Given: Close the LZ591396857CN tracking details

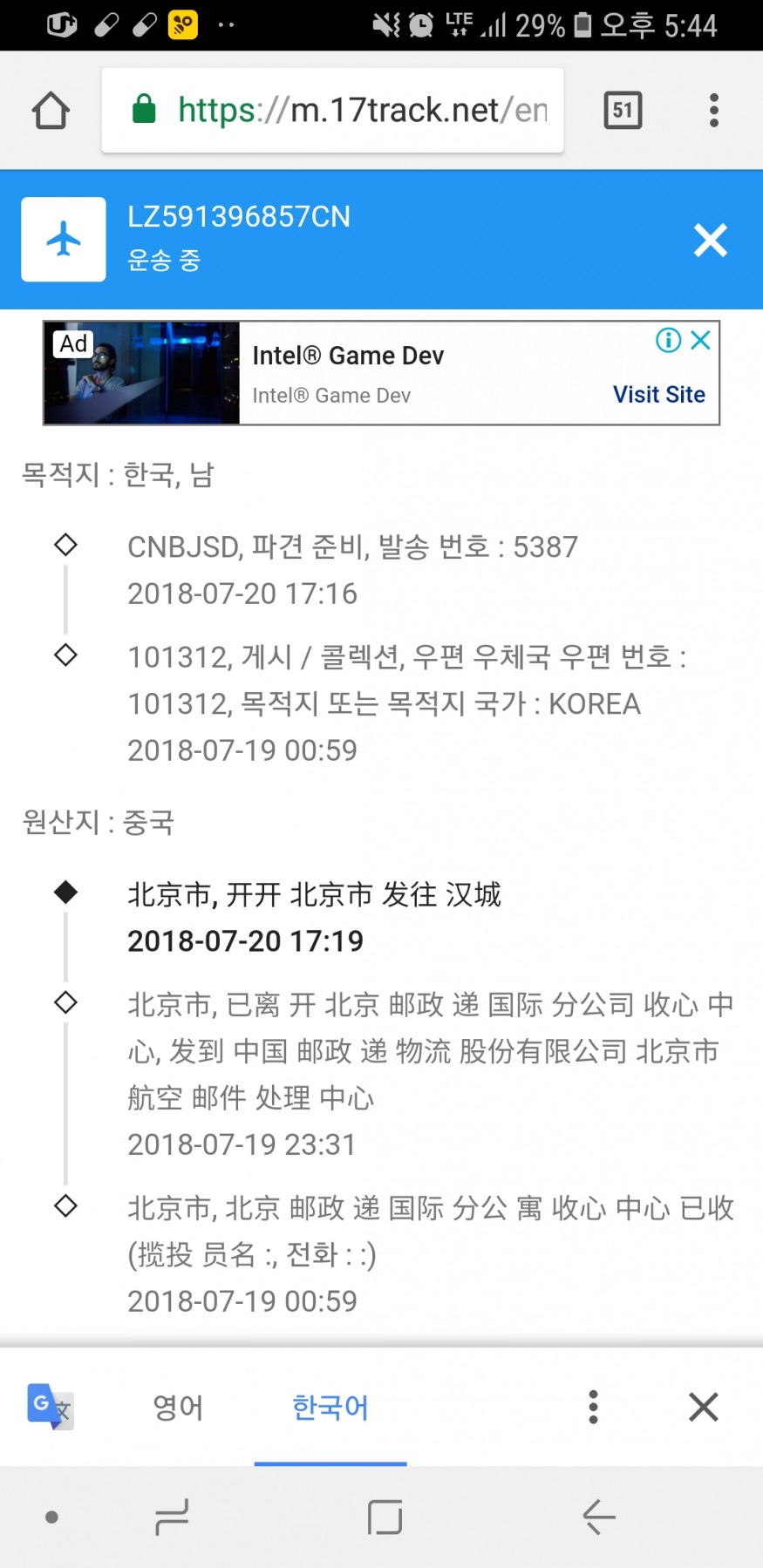Looking at the screenshot, I should pyautogui.click(x=710, y=240).
